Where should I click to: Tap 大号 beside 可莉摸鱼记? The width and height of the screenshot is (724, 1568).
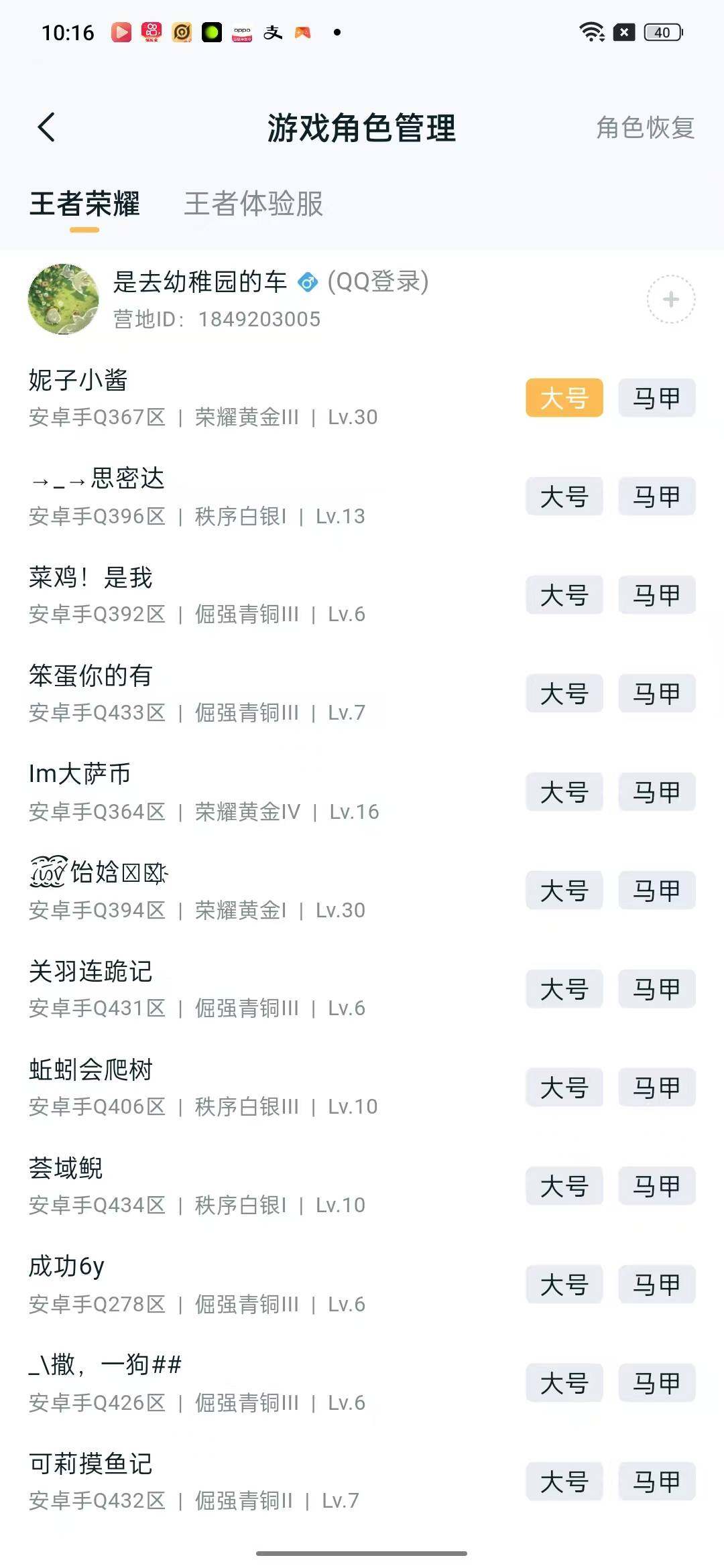[564, 1482]
